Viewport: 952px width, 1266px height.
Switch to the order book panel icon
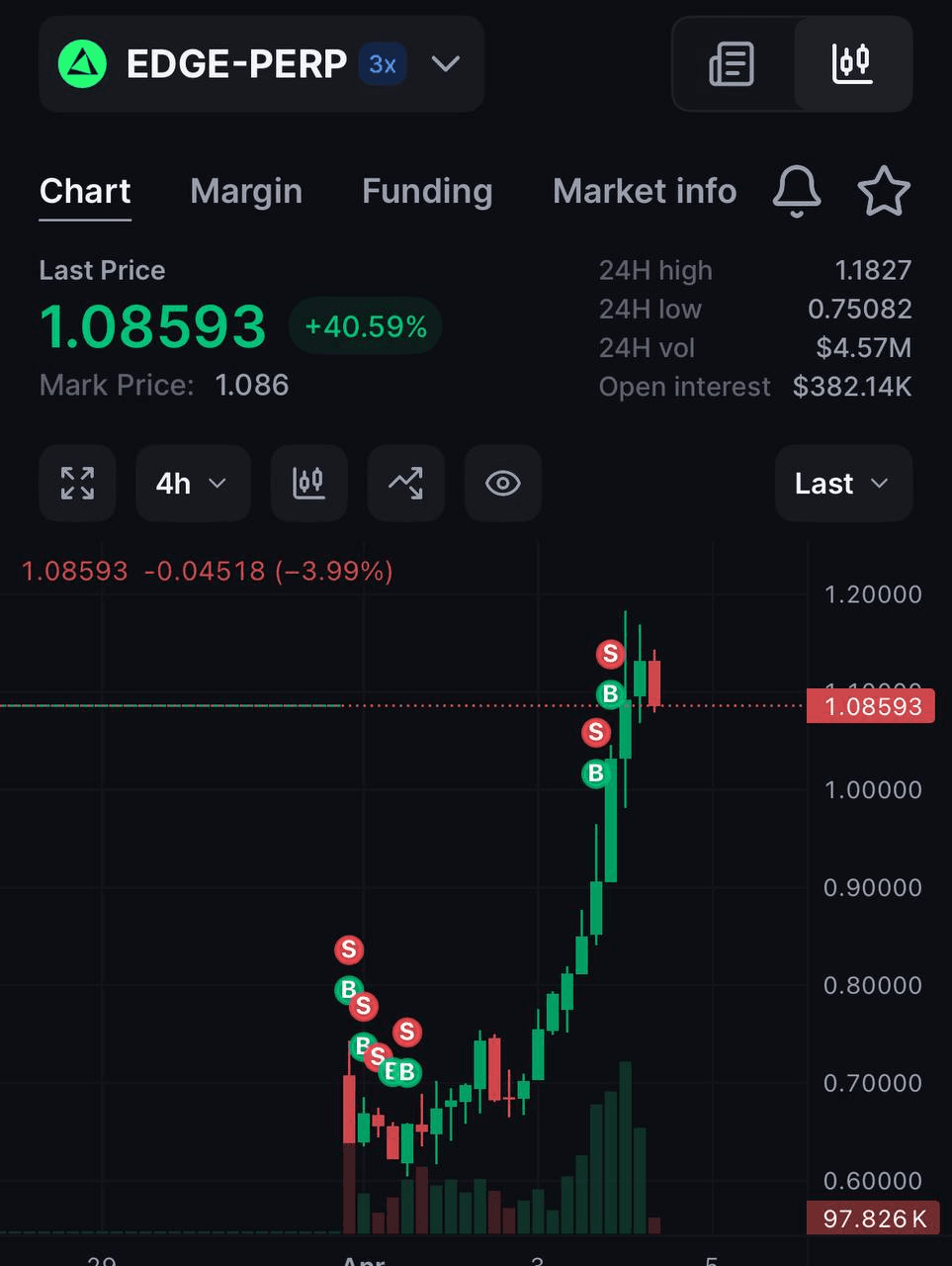pos(731,63)
